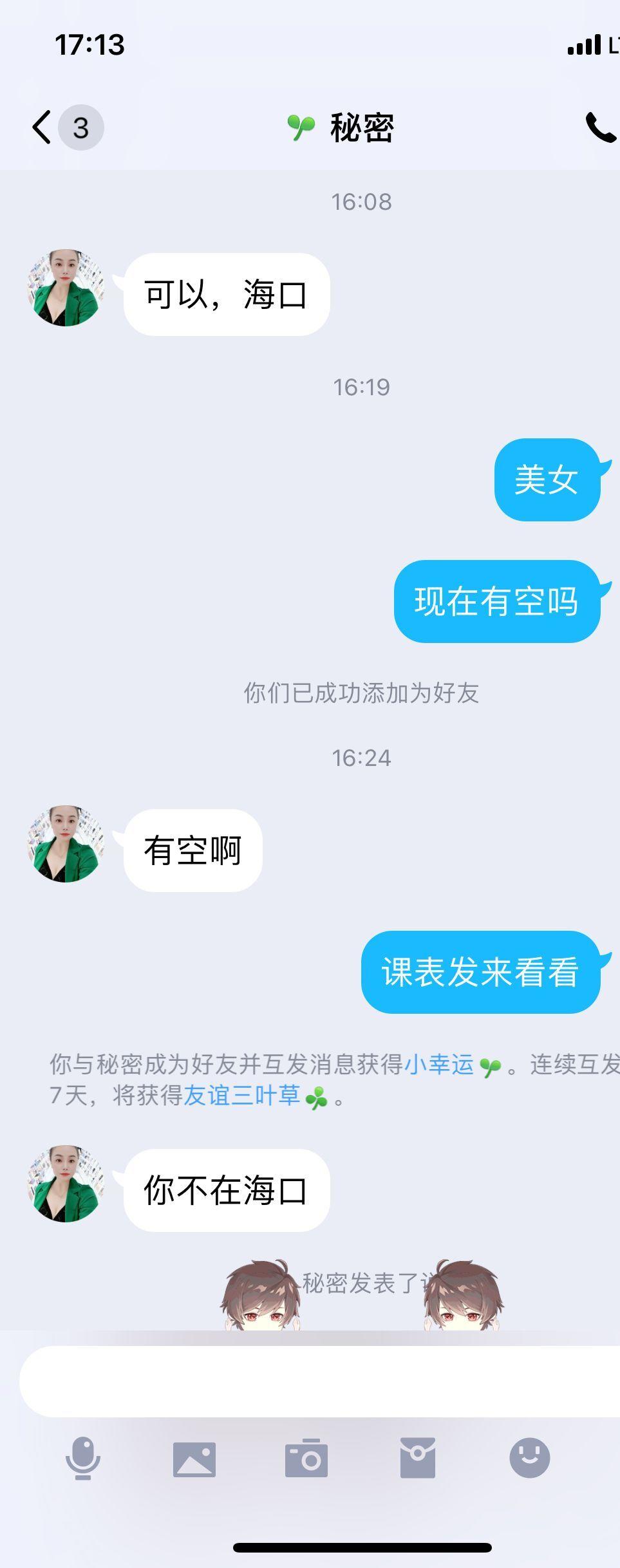
Task: Start a voice call with 秘密
Action: click(x=600, y=127)
